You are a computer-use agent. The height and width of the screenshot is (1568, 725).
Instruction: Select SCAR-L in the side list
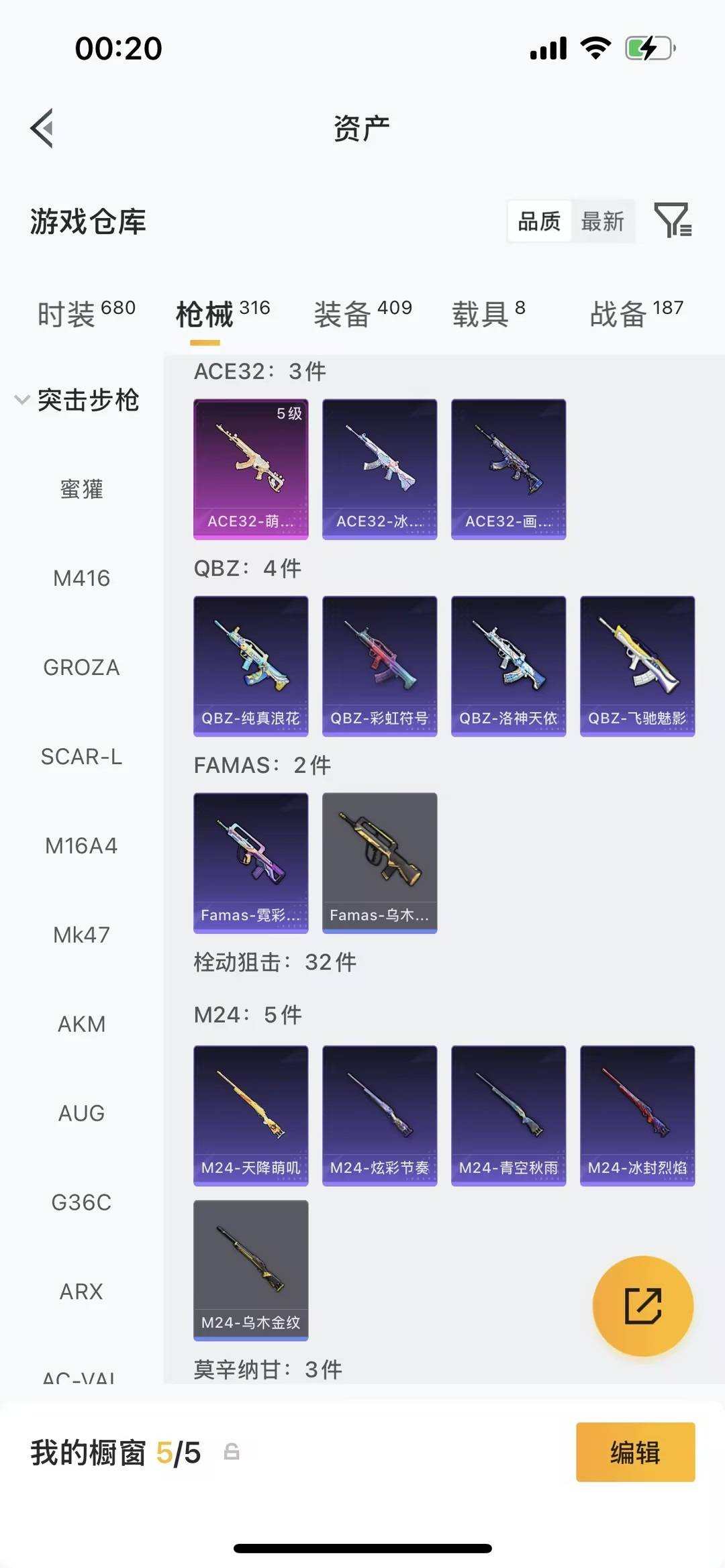(81, 757)
